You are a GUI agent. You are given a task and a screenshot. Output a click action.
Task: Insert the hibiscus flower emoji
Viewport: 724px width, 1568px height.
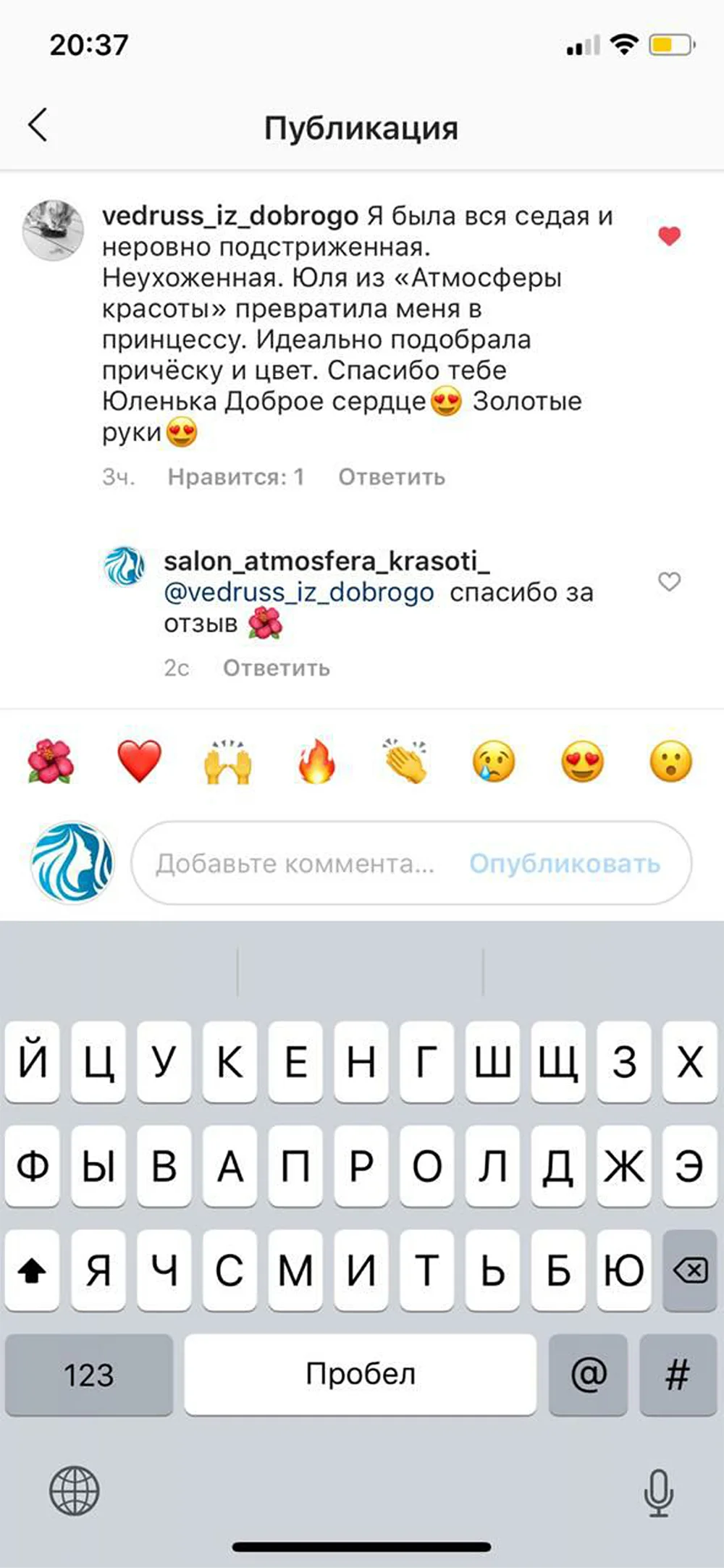[x=50, y=762]
